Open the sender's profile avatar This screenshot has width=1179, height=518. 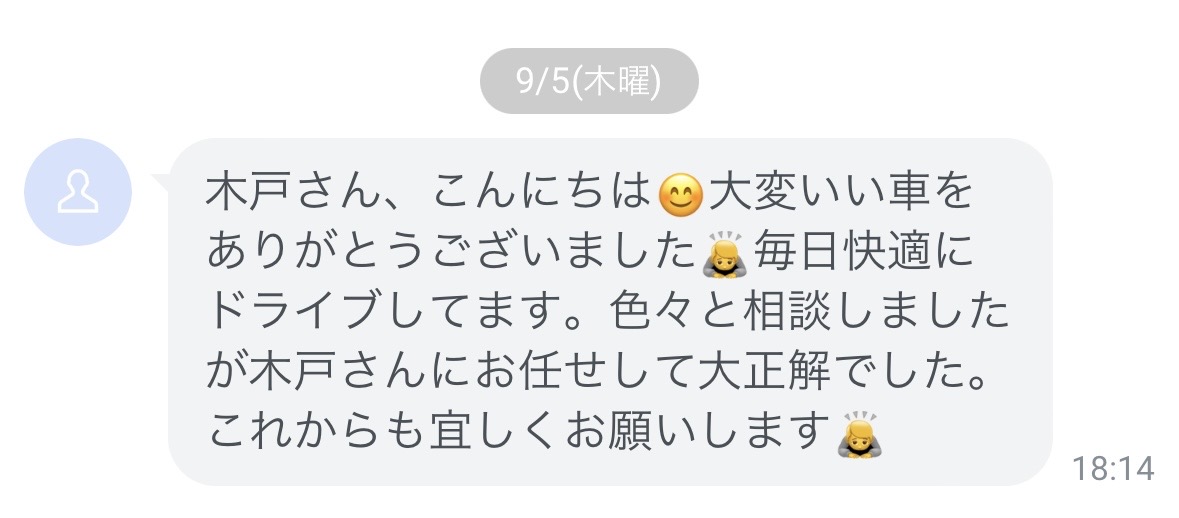[78, 192]
